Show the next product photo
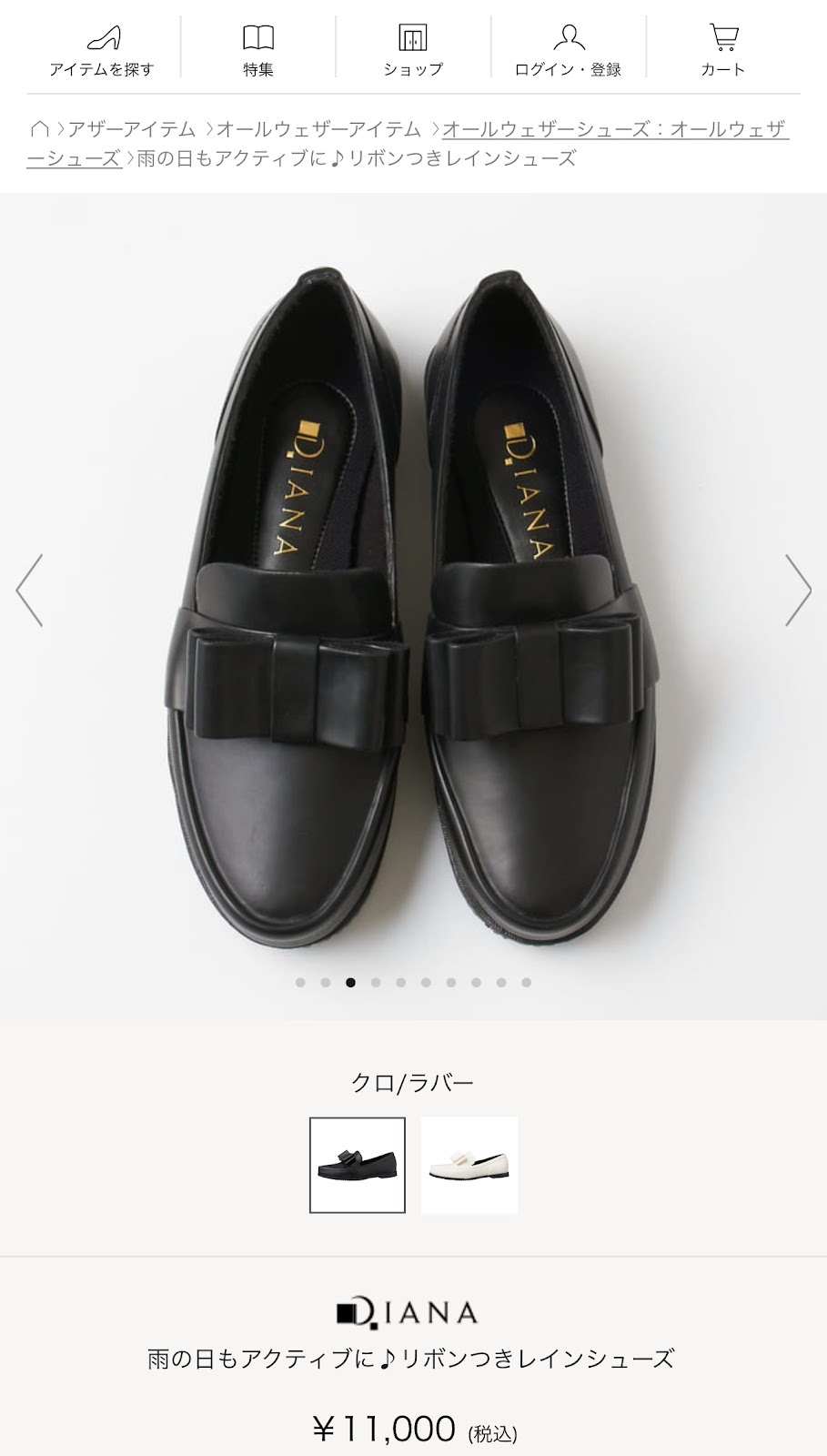The width and height of the screenshot is (827, 1456). pos(798,590)
